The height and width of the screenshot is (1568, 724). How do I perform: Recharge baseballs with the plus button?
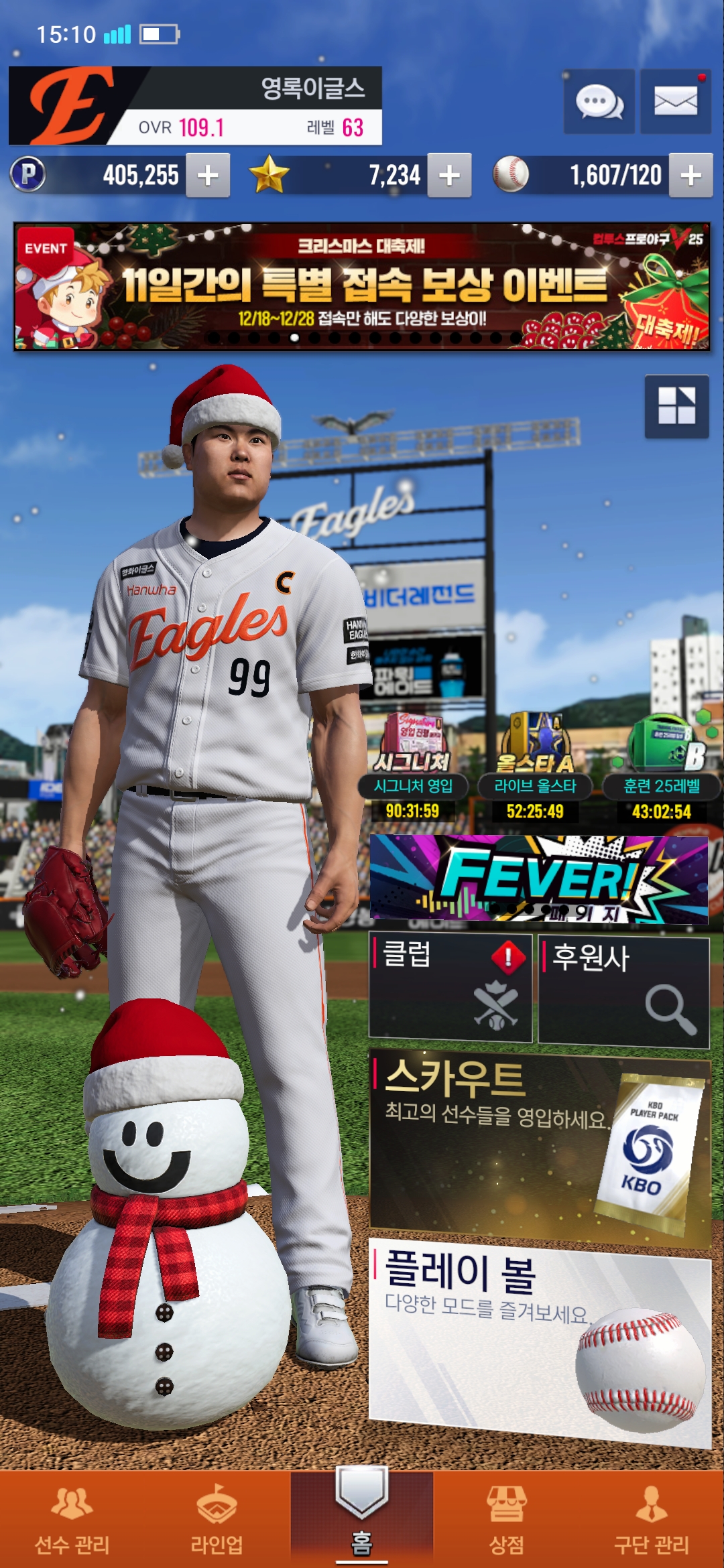click(x=690, y=176)
